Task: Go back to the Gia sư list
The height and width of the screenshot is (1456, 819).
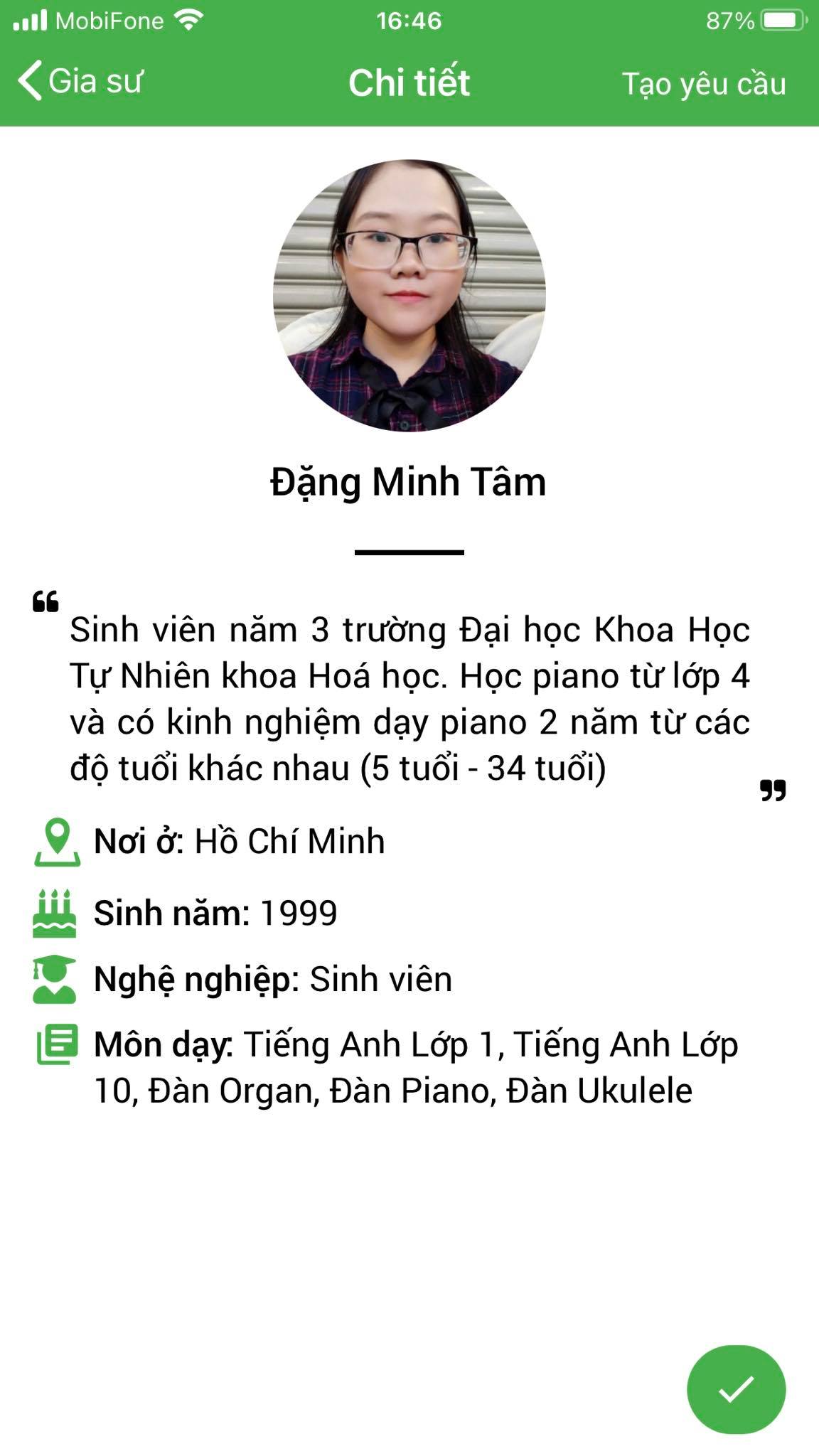Action: [x=80, y=81]
